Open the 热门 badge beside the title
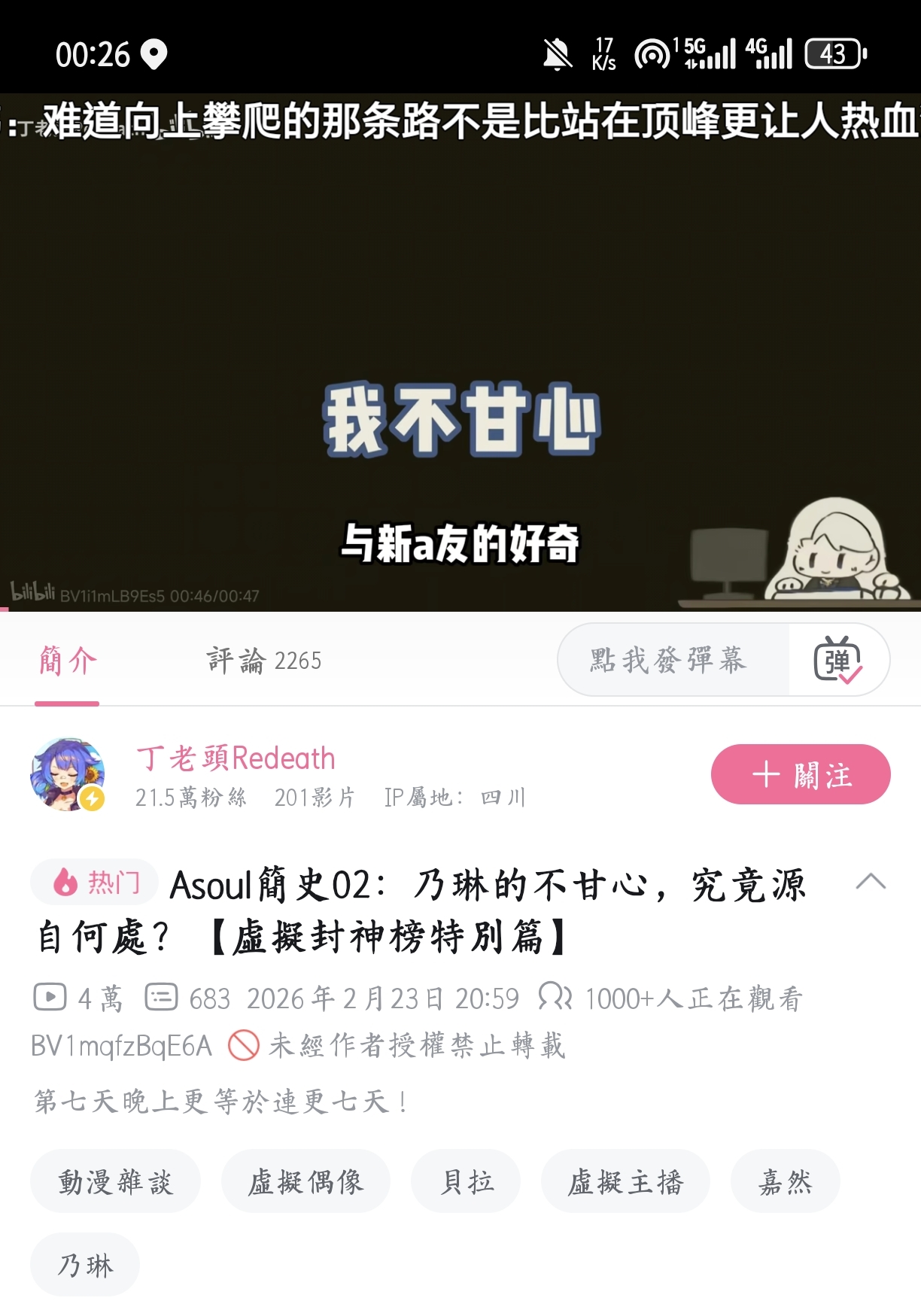Viewport: 921px width, 1316px height. [95, 882]
